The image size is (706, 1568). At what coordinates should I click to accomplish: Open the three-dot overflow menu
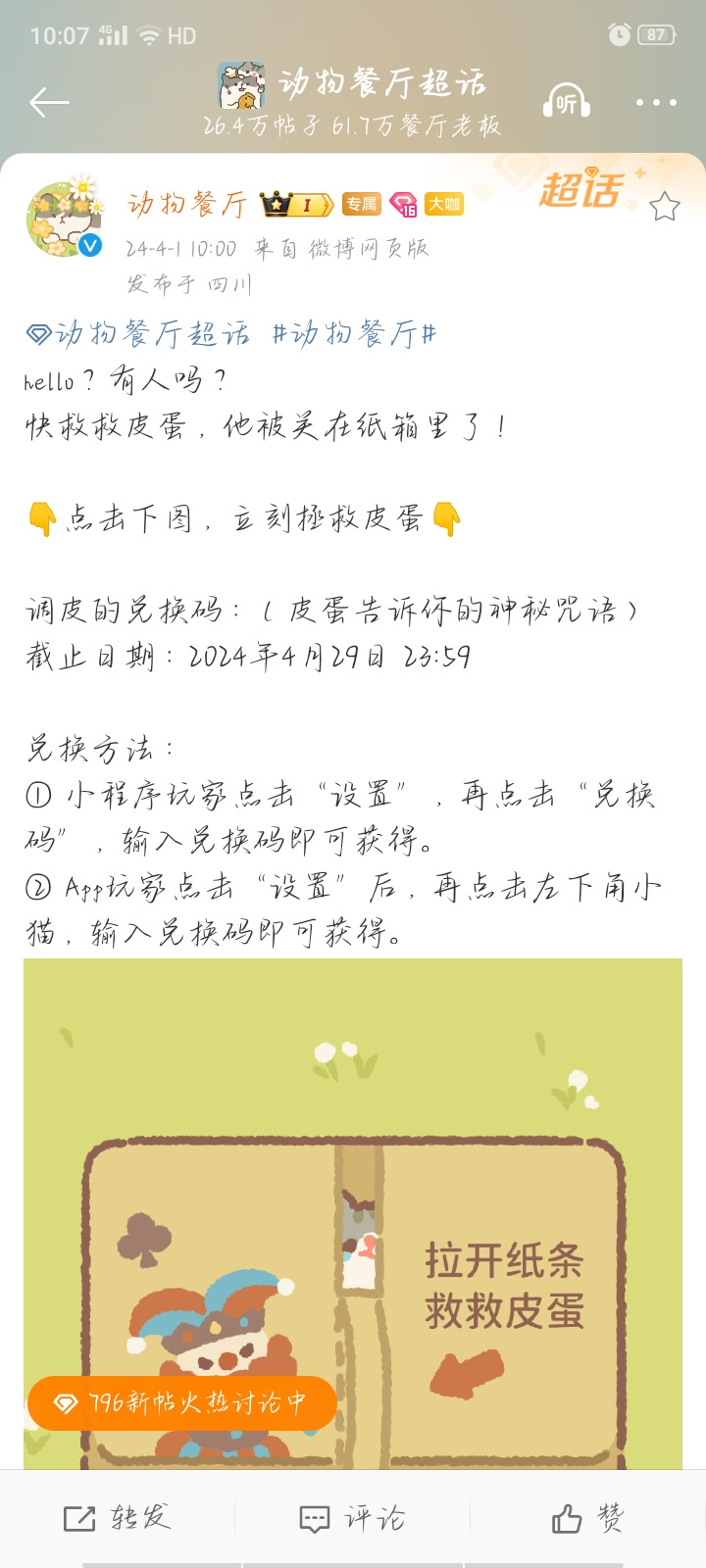(x=656, y=102)
